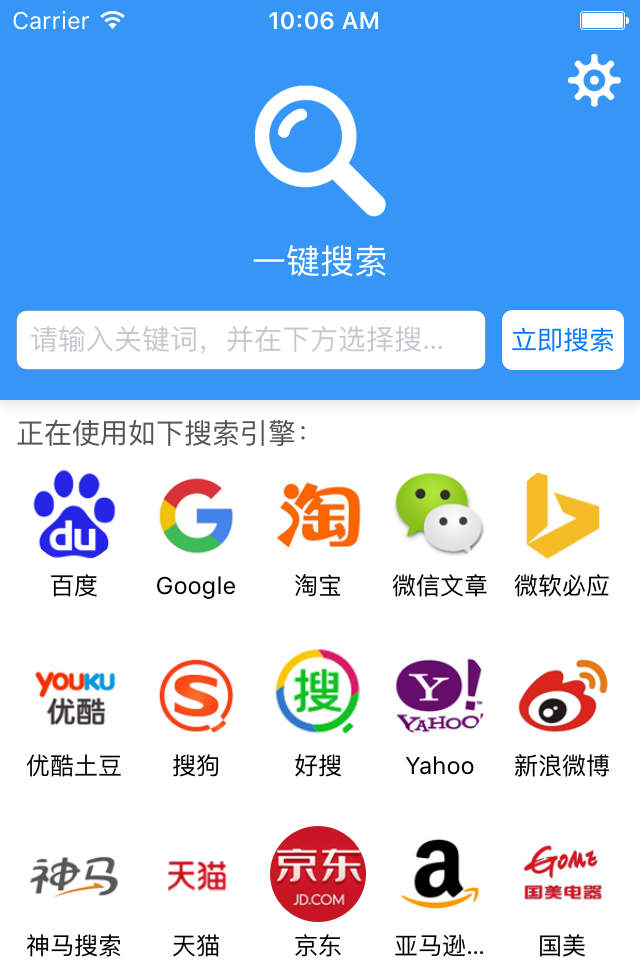Choose Google as search engine
This screenshot has width=640, height=960.
196,516
